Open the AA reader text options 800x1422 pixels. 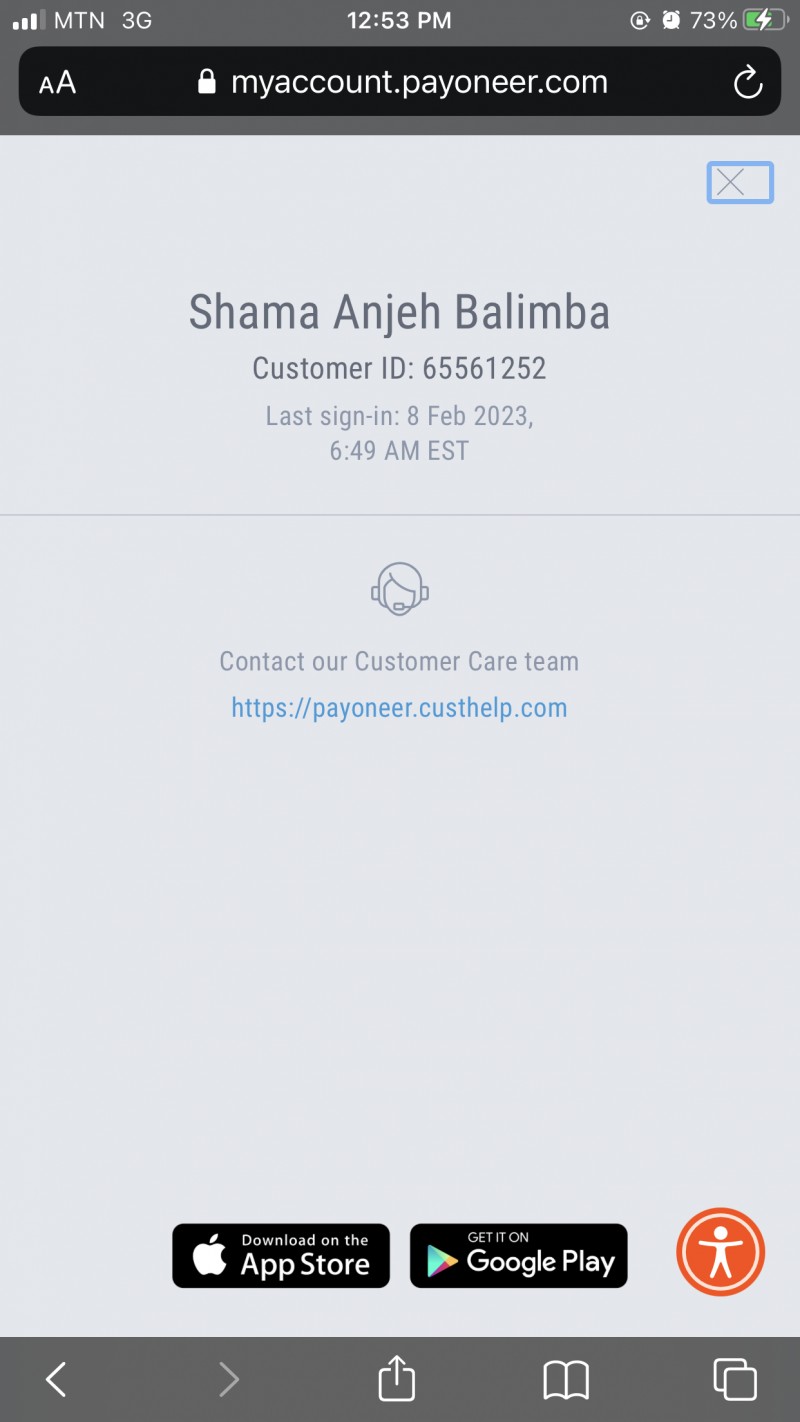58,83
